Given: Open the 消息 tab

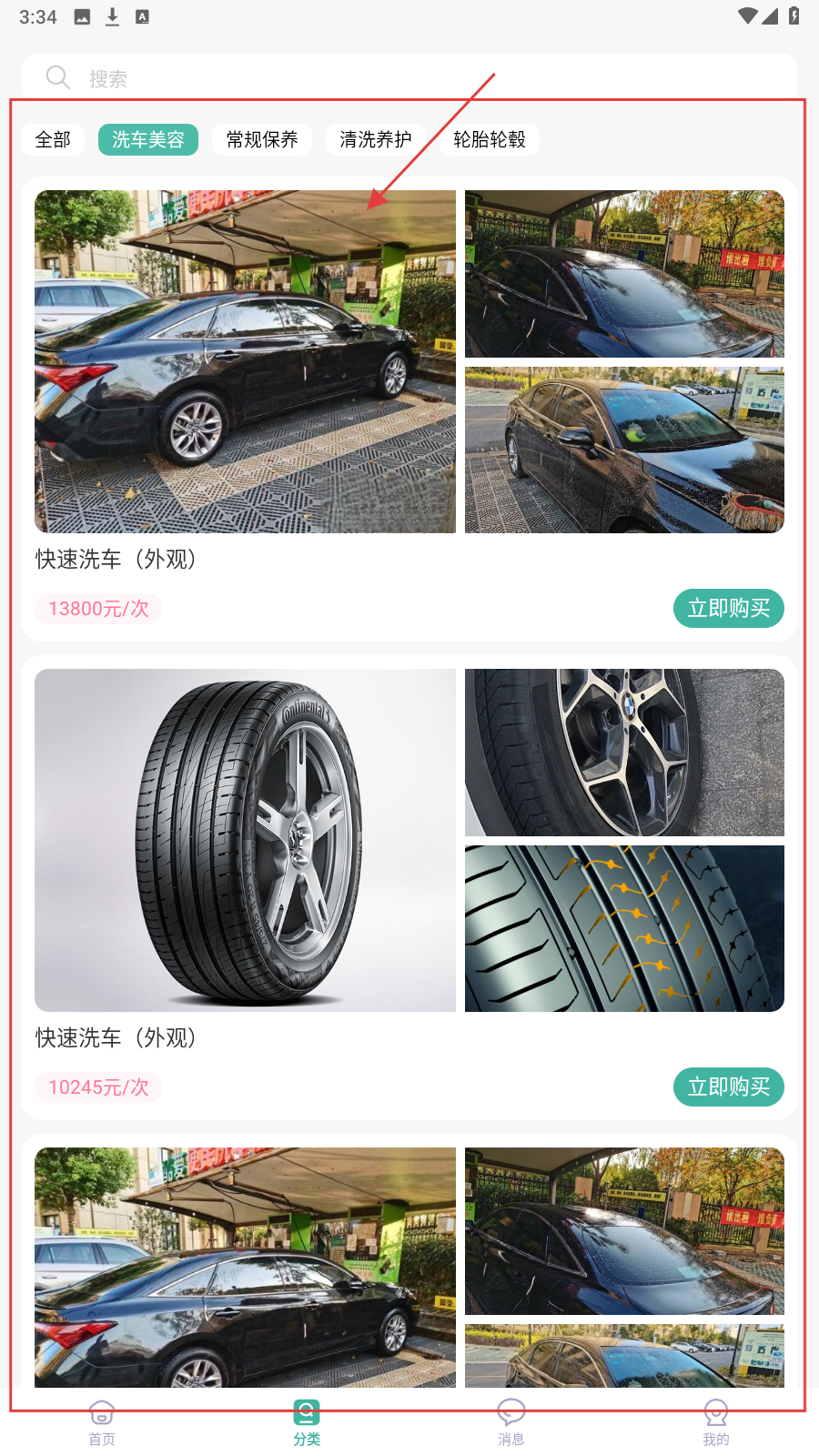Looking at the screenshot, I should (x=511, y=1422).
